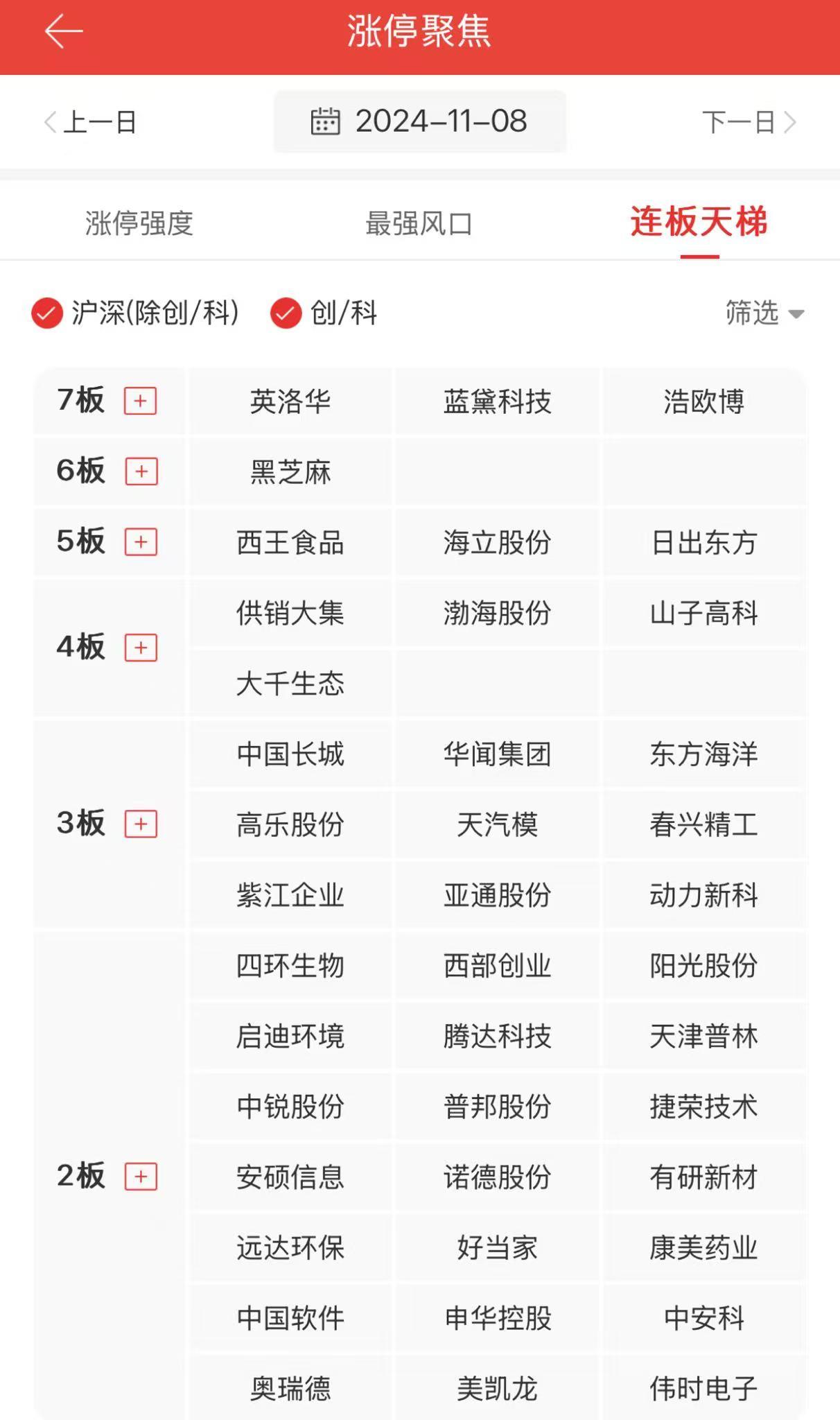Image resolution: width=840 pixels, height=1420 pixels.
Task: Uncheck the 创/科 filter
Action: click(286, 313)
